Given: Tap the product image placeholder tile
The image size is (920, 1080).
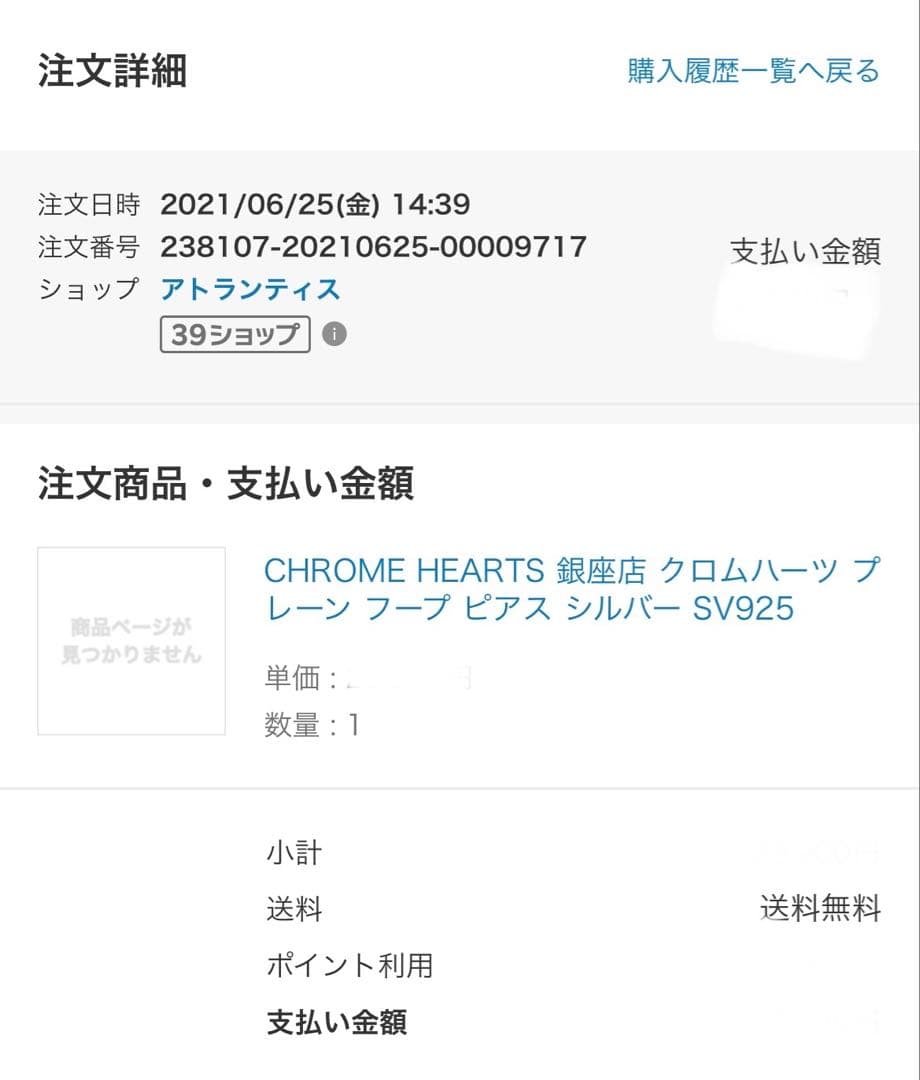Looking at the screenshot, I should pyautogui.click(x=131, y=641).
